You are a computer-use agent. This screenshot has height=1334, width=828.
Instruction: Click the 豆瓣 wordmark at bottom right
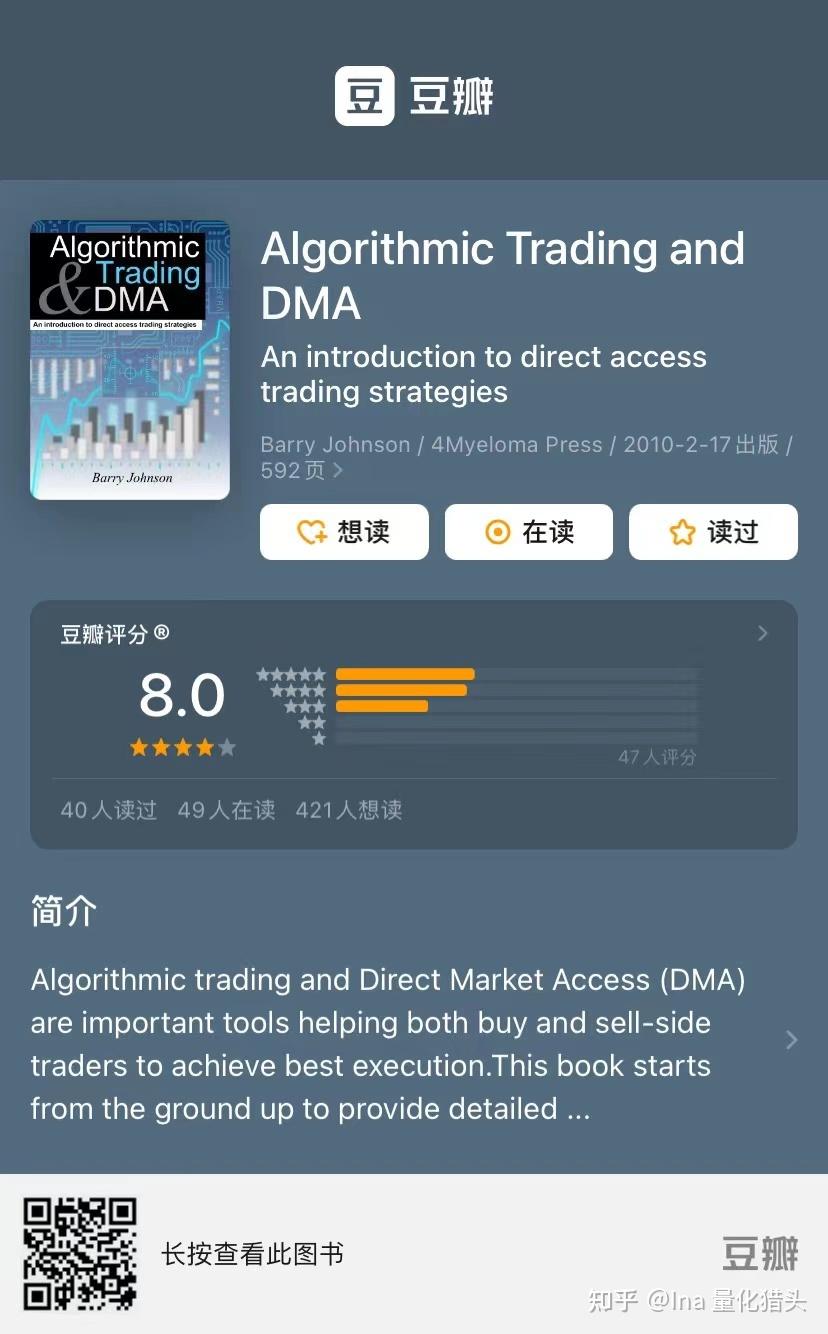[758, 1253]
